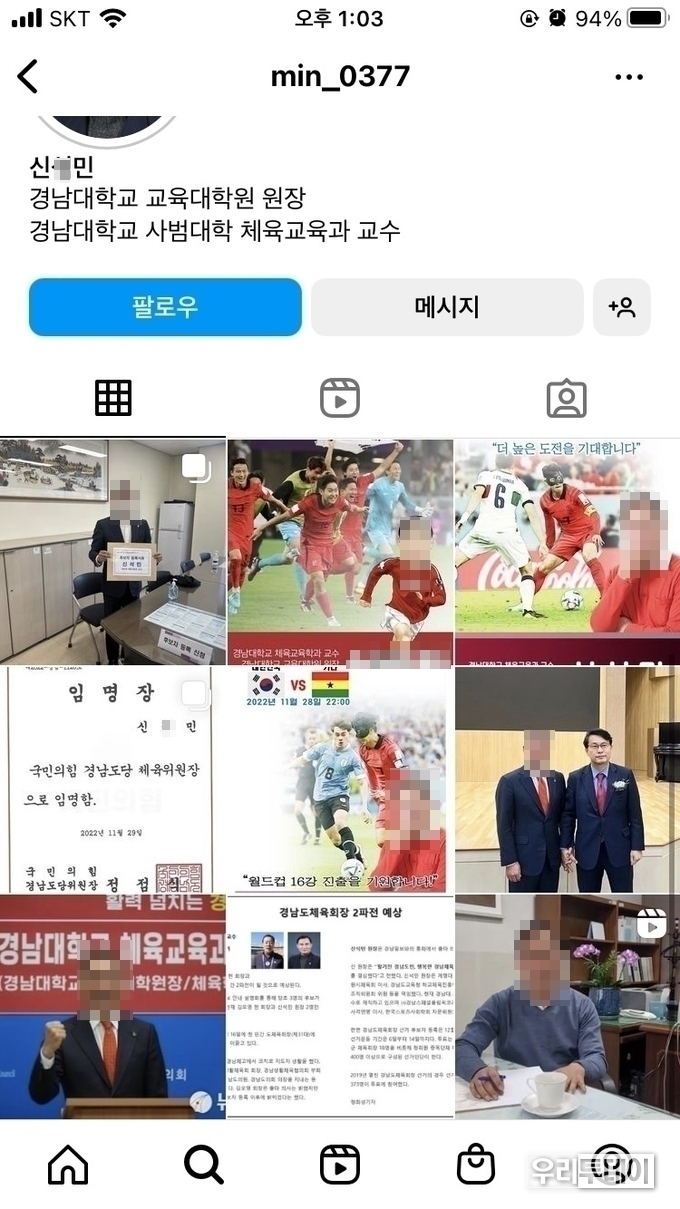Open the Korea vs Ghana match post

click(340, 780)
